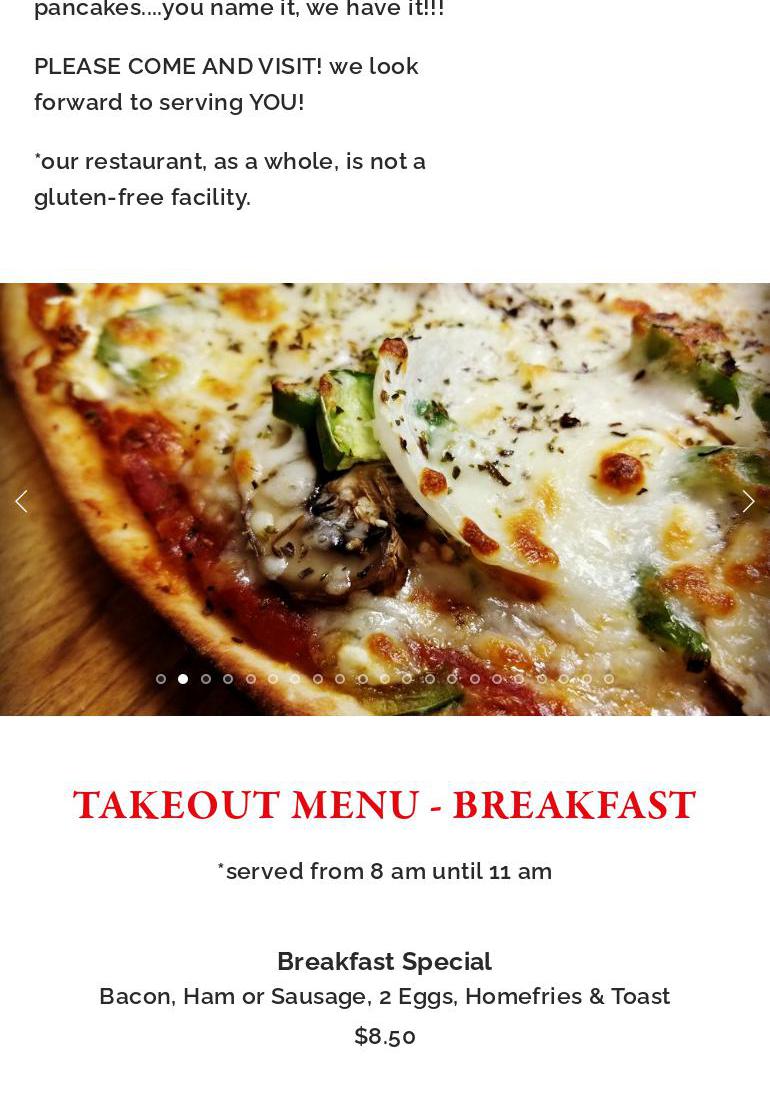770x1105 pixels.
Task: Jump to the first carousel slide dot
Action: (161, 679)
